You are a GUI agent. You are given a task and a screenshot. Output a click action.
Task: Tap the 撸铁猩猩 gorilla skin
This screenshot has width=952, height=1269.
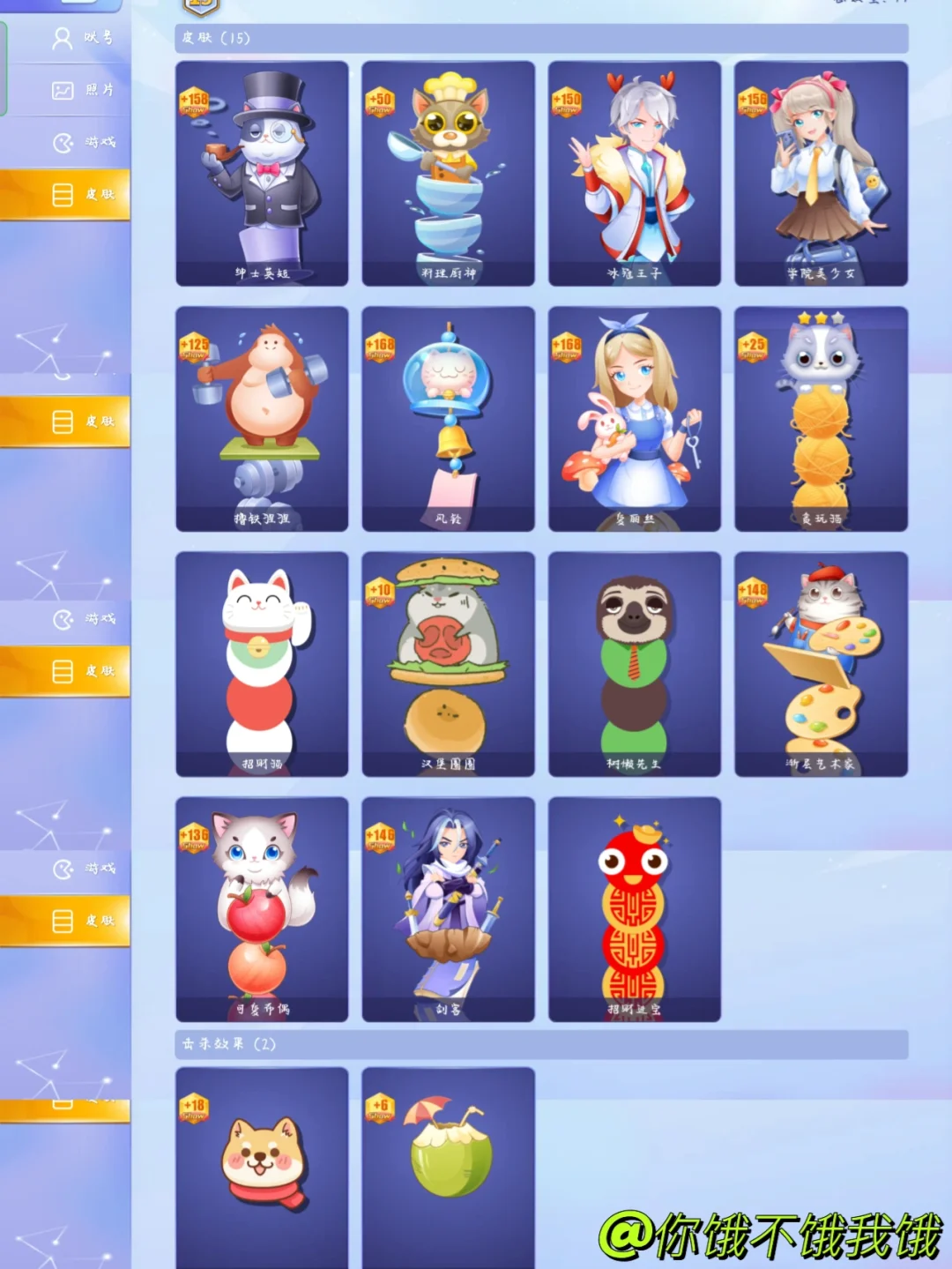coord(262,419)
